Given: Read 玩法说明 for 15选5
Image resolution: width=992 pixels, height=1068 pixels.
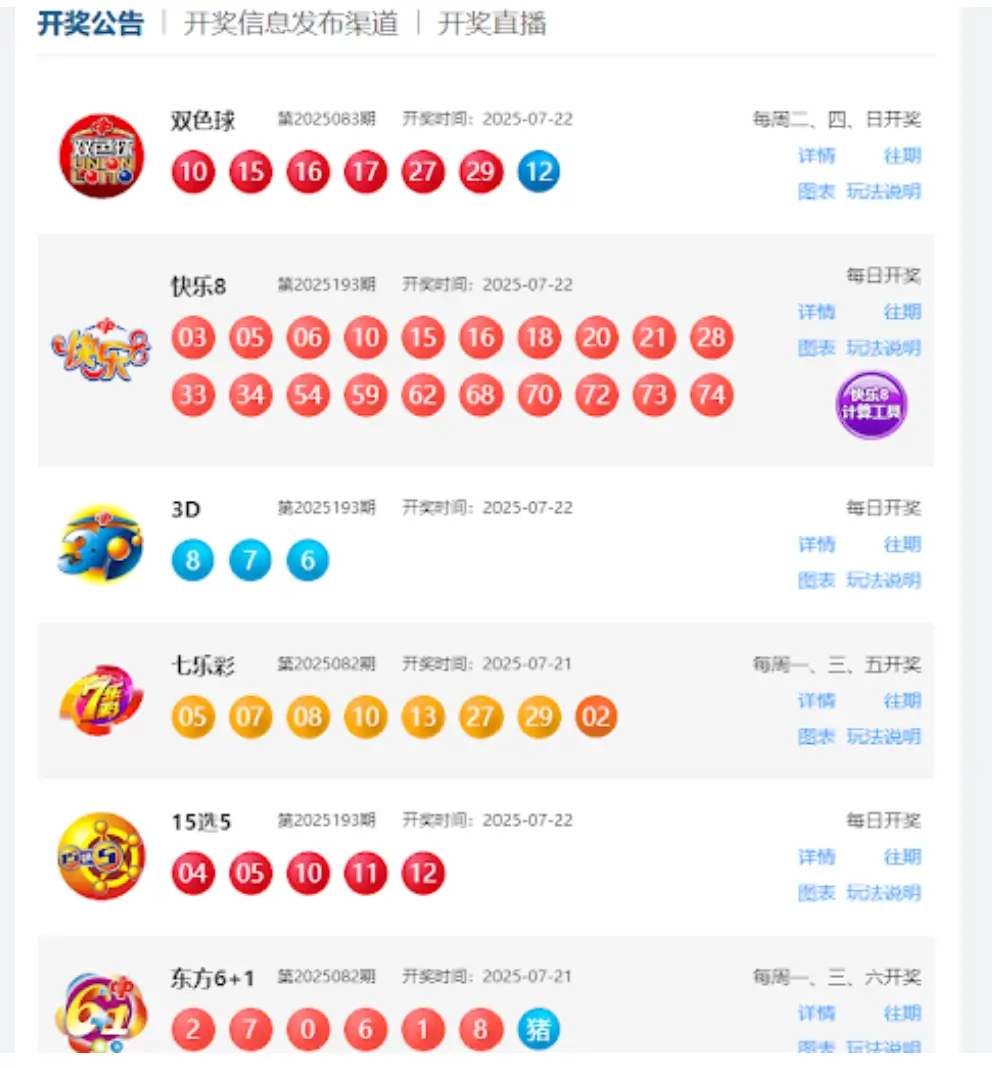Looking at the screenshot, I should [x=883, y=893].
